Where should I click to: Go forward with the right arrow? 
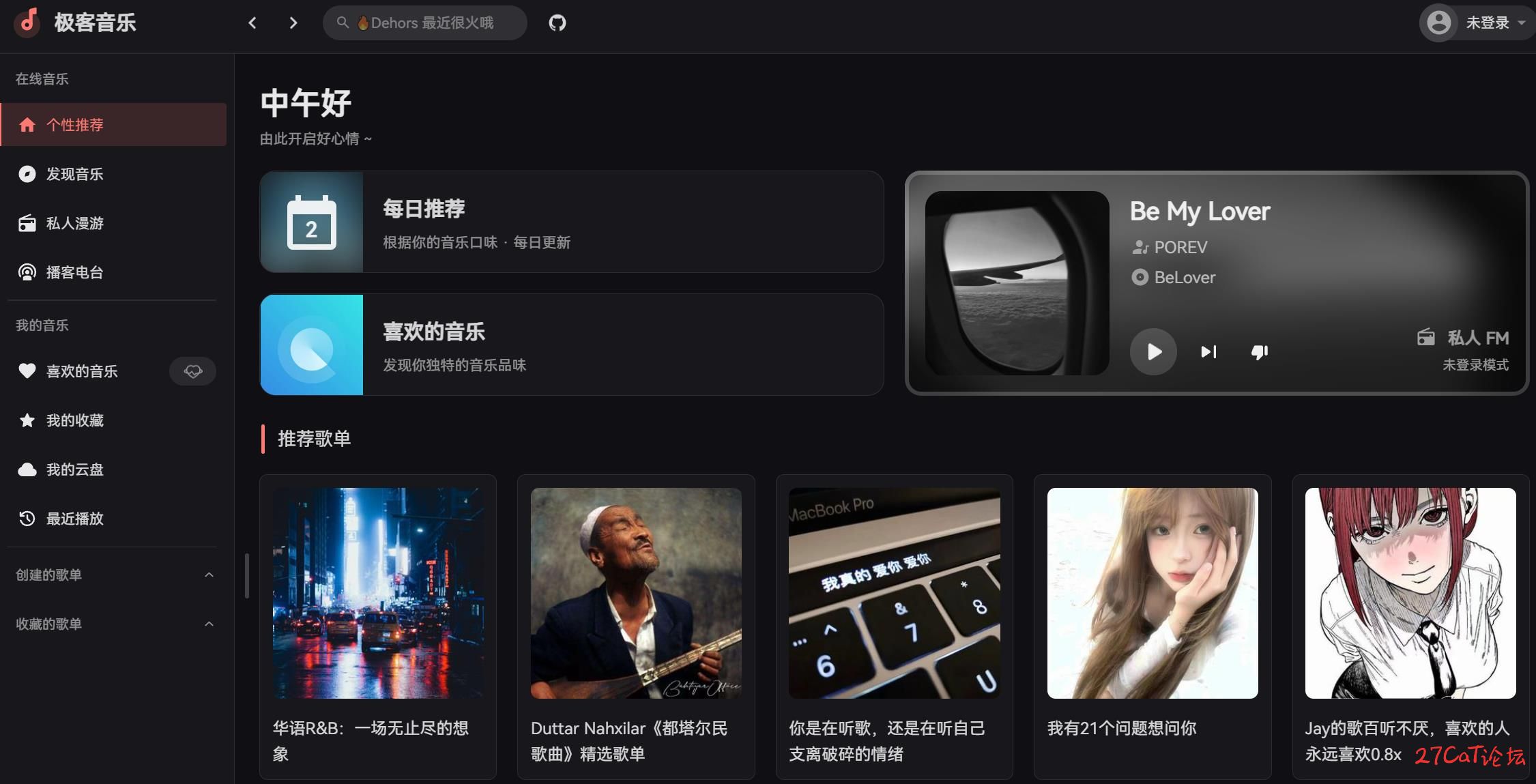(293, 23)
